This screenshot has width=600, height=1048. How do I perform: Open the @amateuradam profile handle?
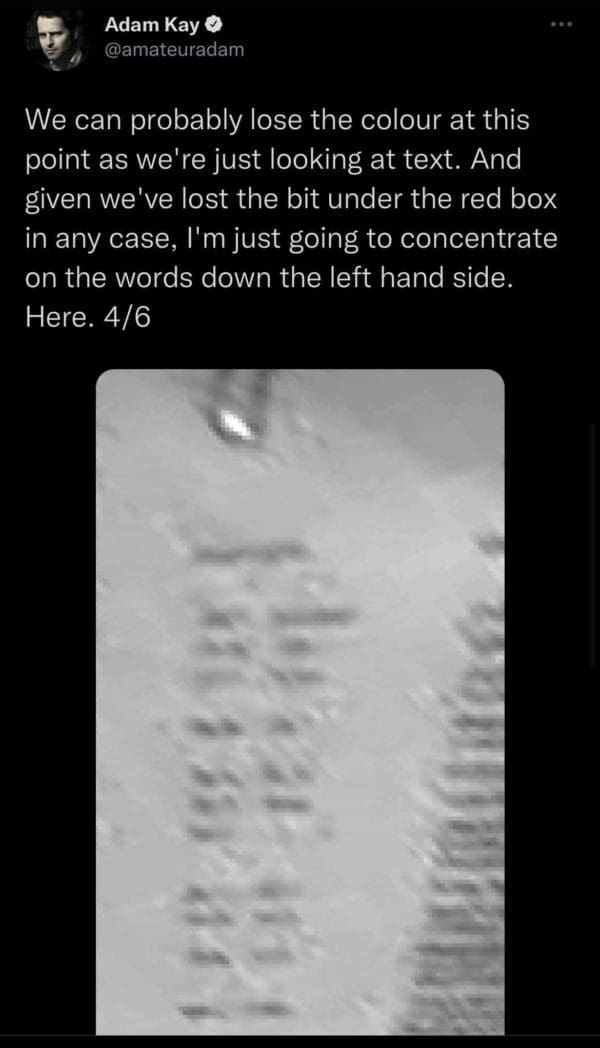(x=173, y=51)
